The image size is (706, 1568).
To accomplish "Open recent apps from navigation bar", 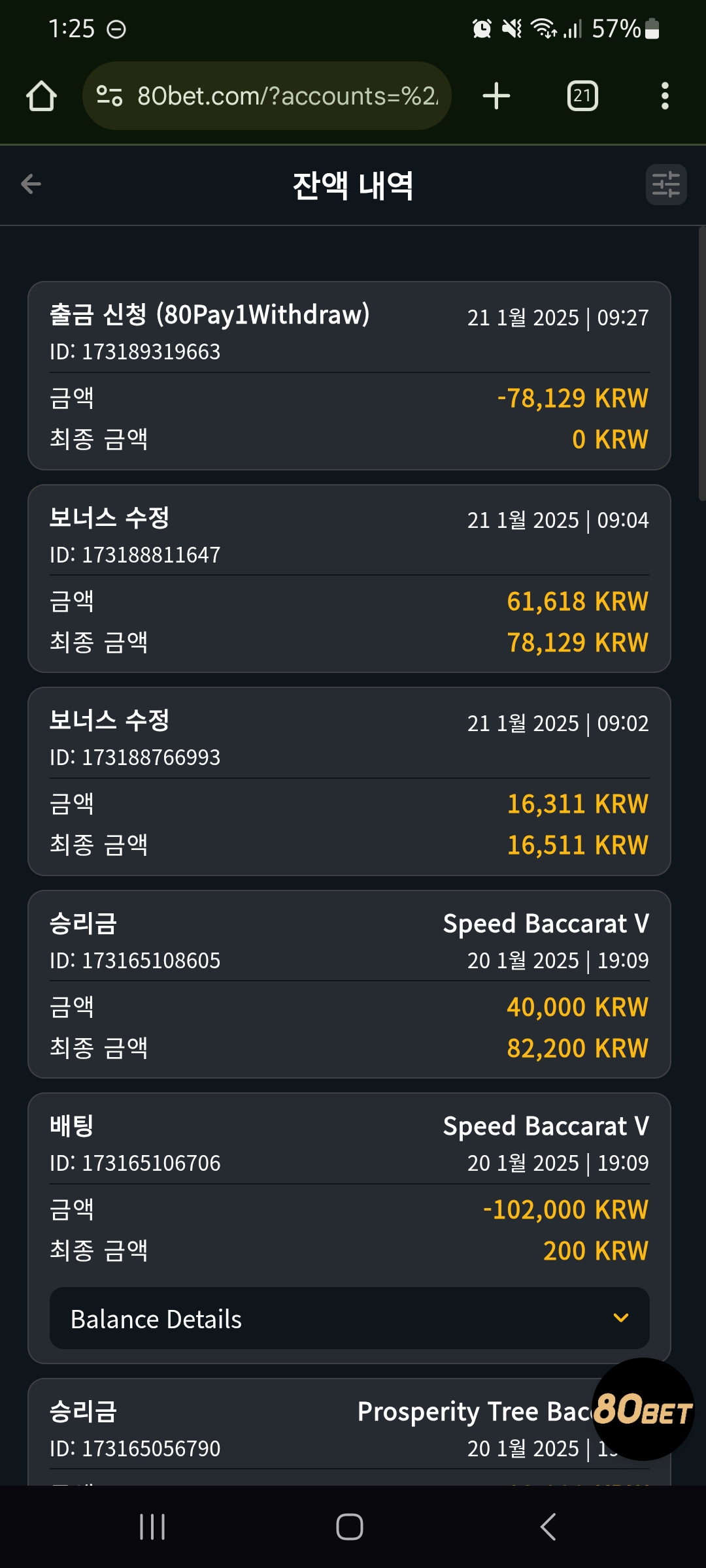I will click(x=152, y=1527).
